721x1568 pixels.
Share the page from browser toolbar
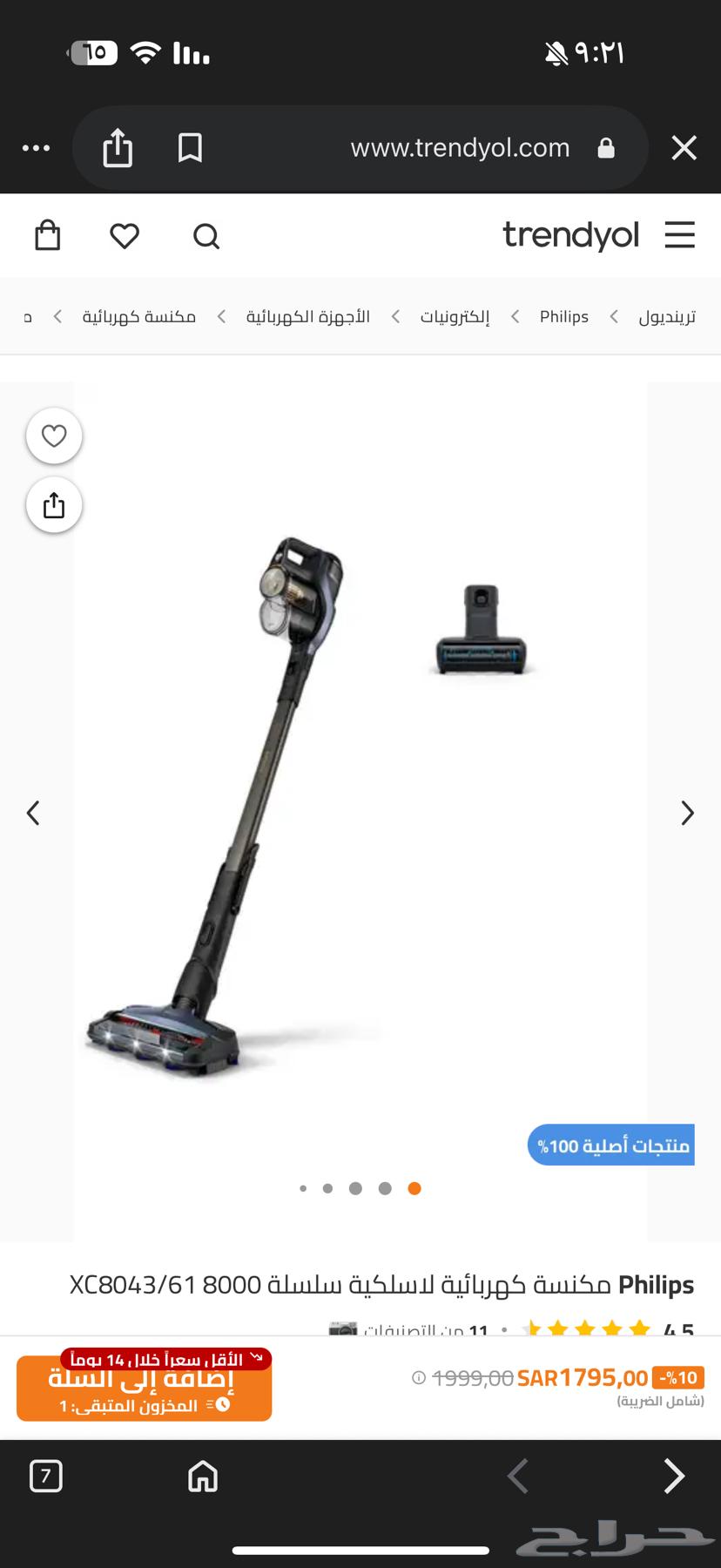click(x=118, y=148)
